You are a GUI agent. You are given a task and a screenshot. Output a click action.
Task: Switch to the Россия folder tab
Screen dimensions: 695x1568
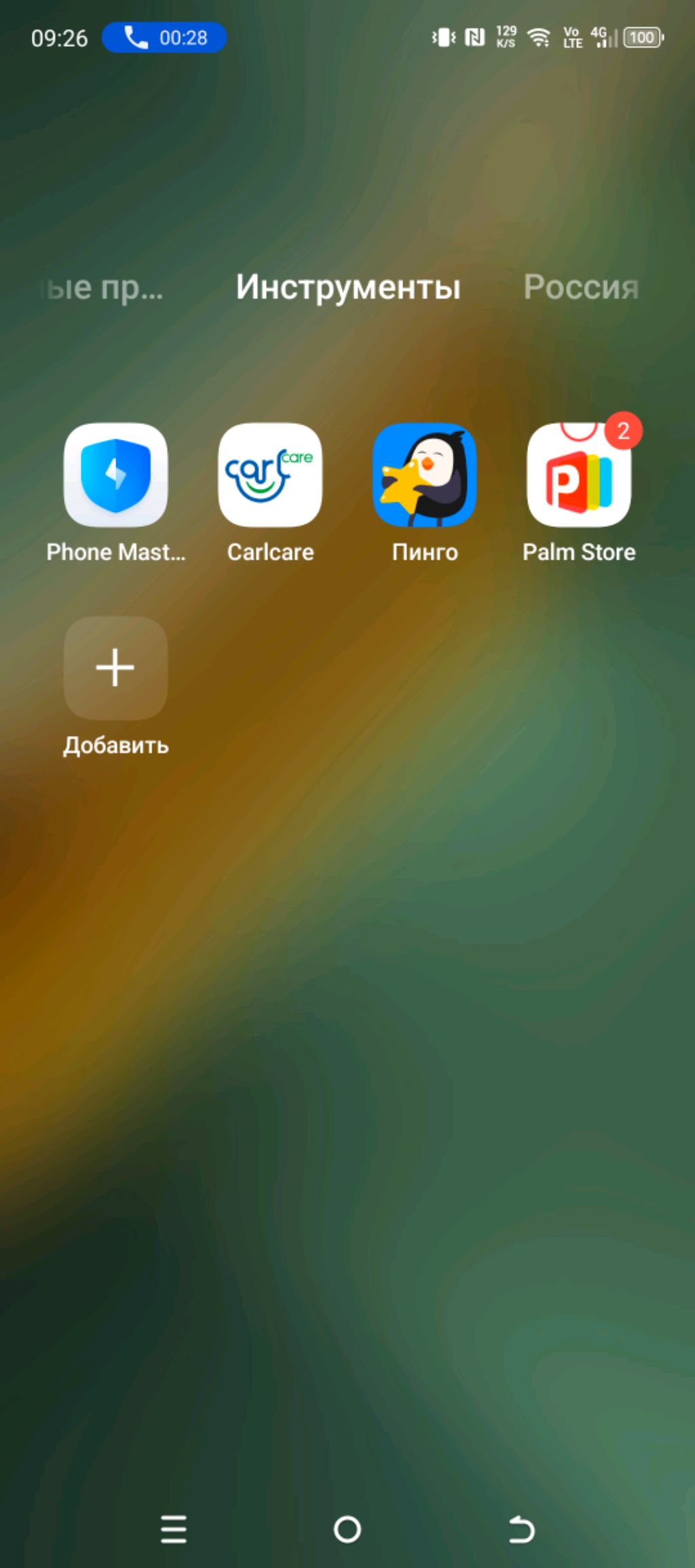pos(581,287)
